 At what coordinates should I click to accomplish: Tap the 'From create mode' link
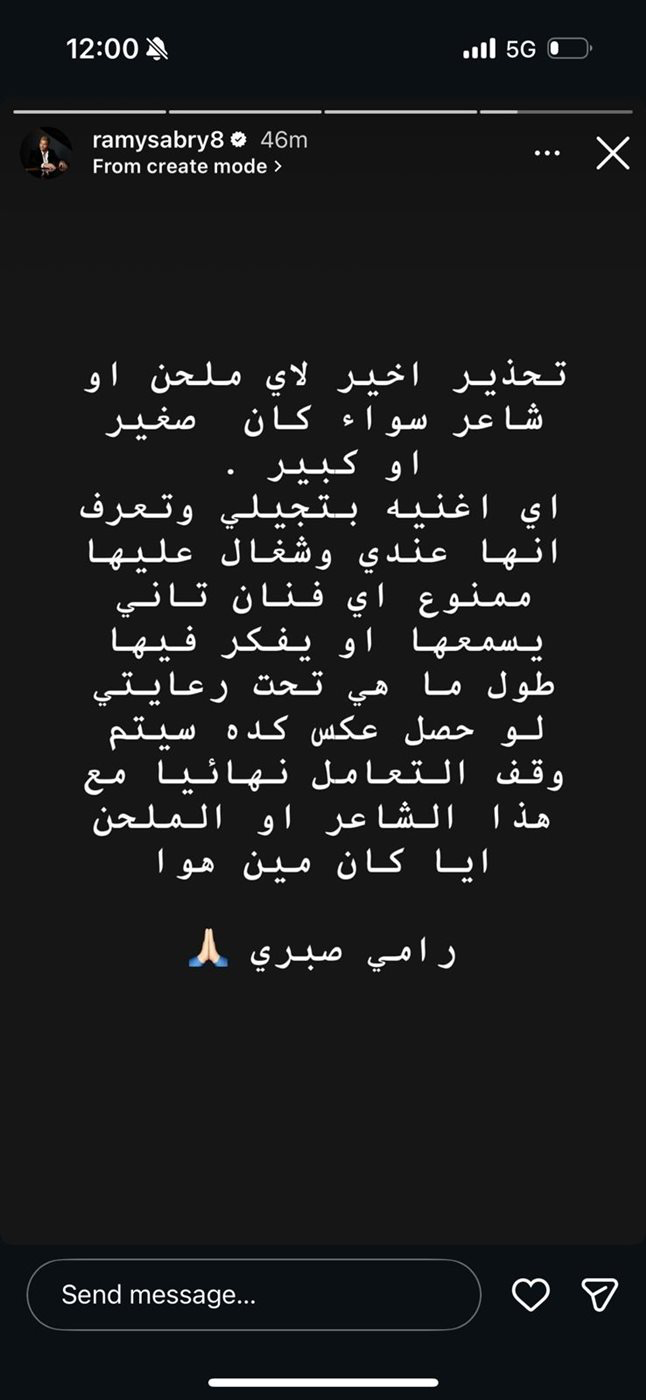click(x=187, y=167)
